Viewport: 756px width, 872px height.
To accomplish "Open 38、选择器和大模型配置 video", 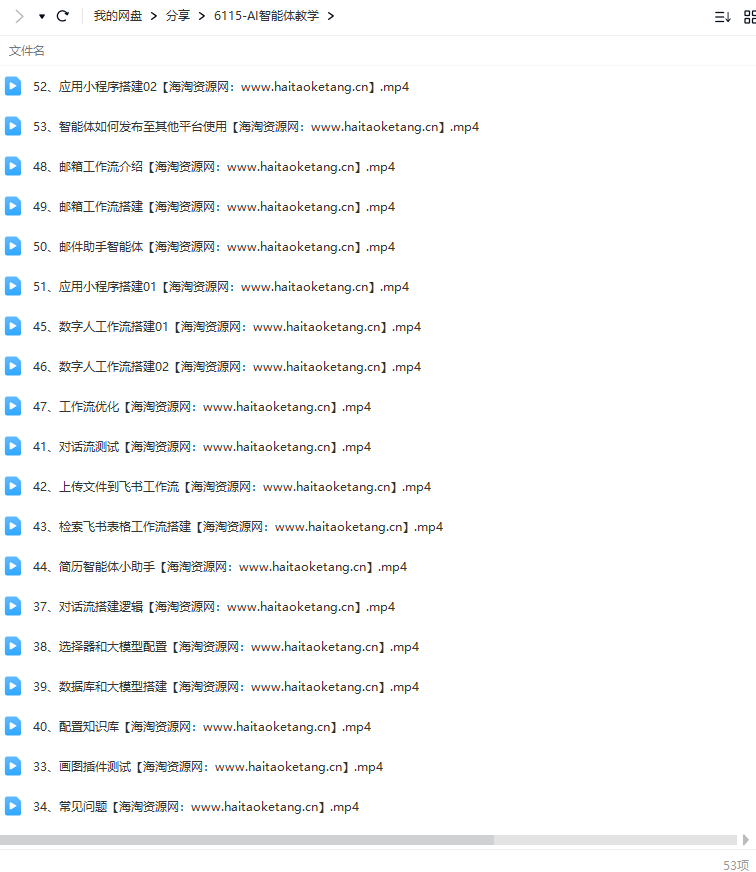I will tap(225, 647).
